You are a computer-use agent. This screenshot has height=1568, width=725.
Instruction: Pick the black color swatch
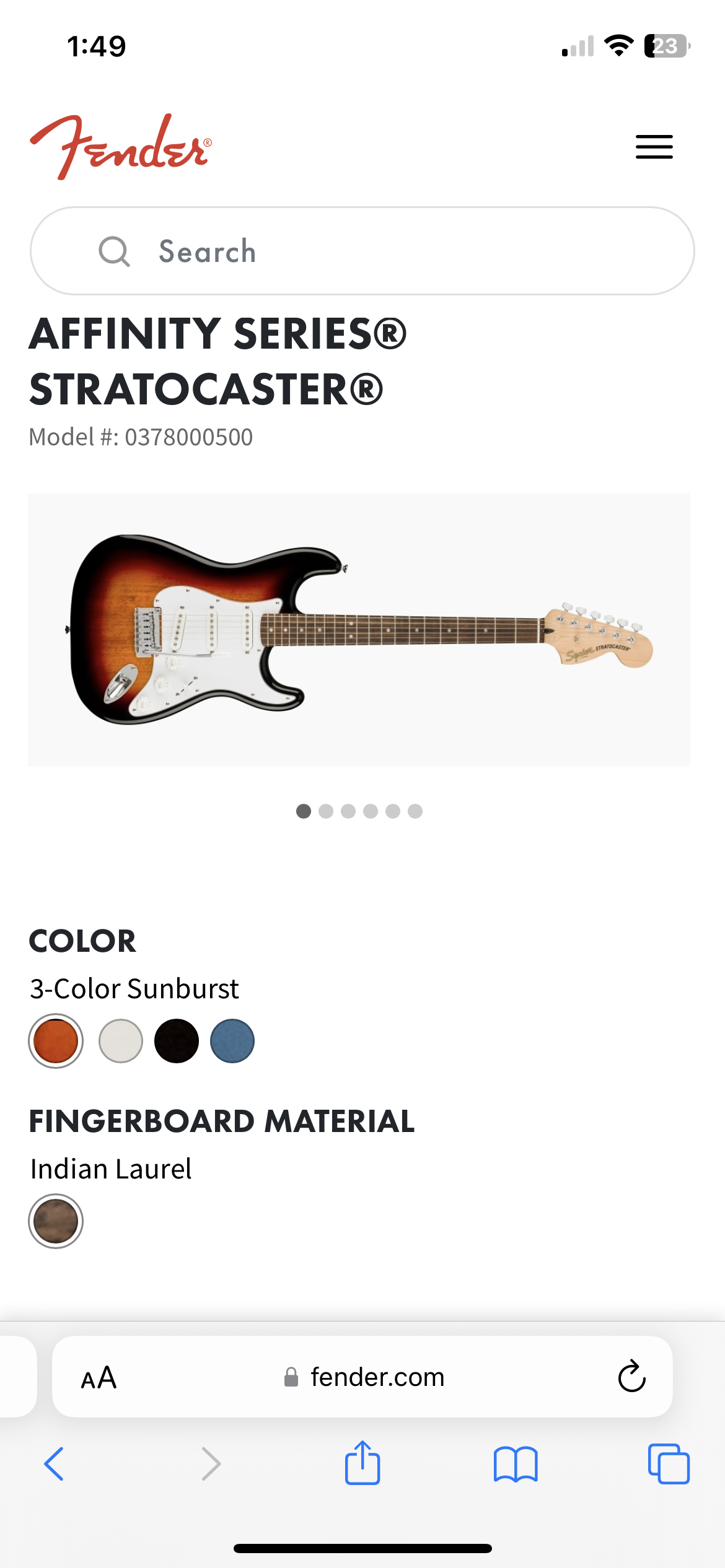[177, 1041]
